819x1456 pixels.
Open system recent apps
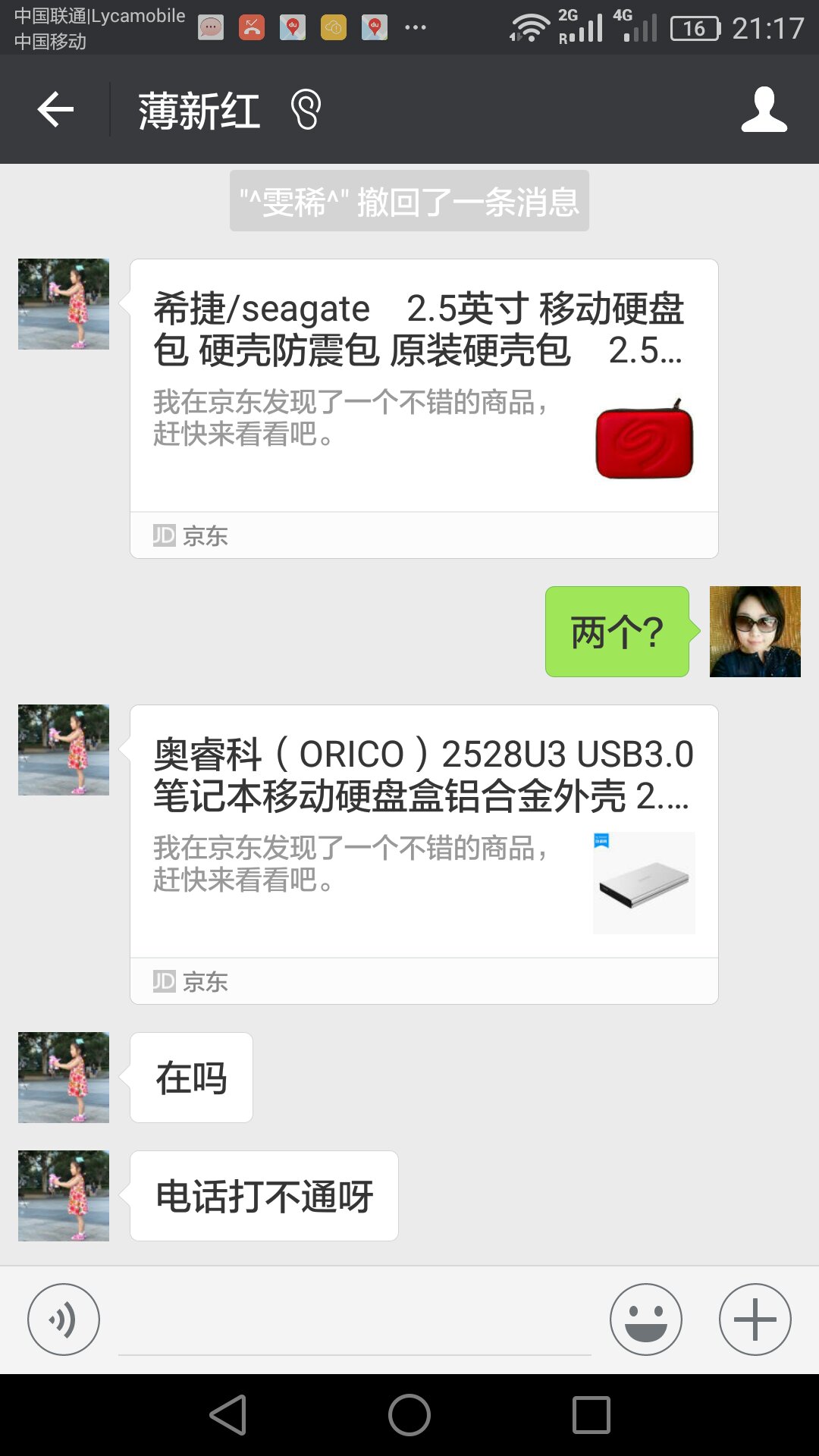pyautogui.click(x=591, y=1415)
